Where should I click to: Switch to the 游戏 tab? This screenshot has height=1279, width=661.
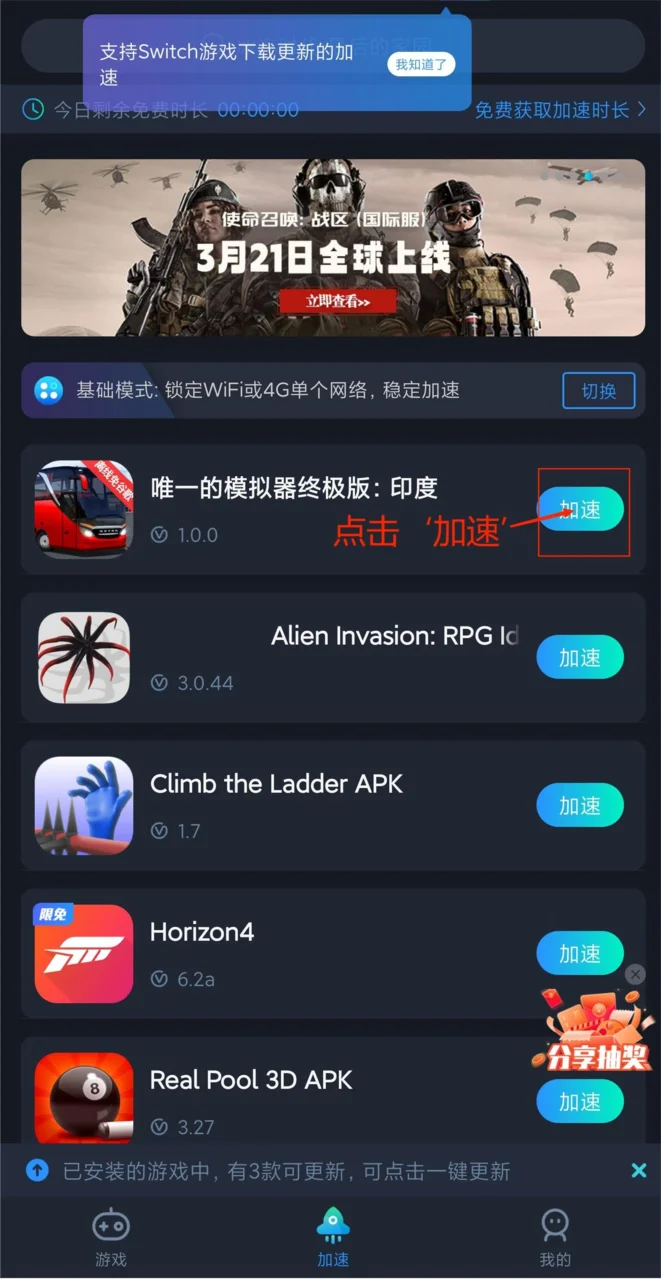click(110, 1238)
